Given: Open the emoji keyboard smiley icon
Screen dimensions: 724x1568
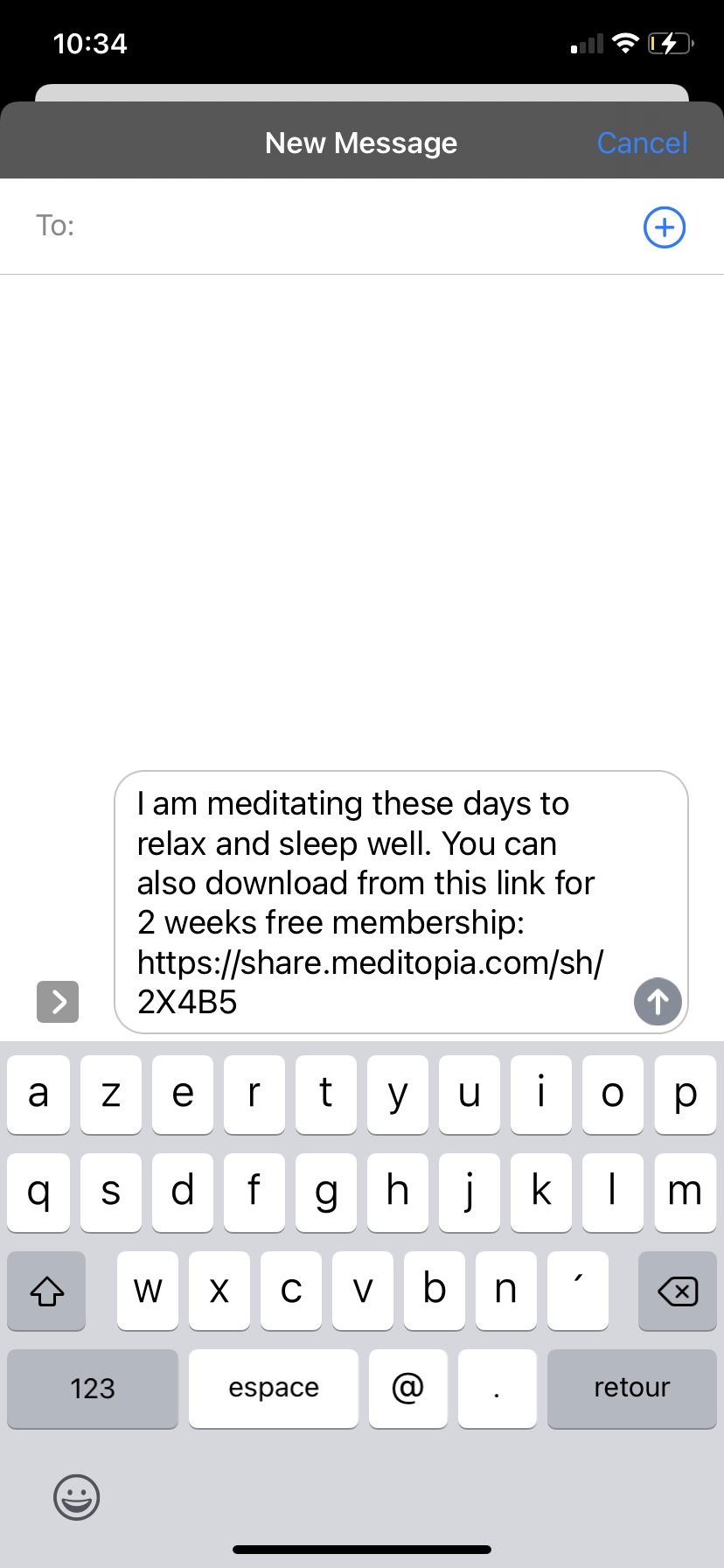Looking at the screenshot, I should (77, 1497).
